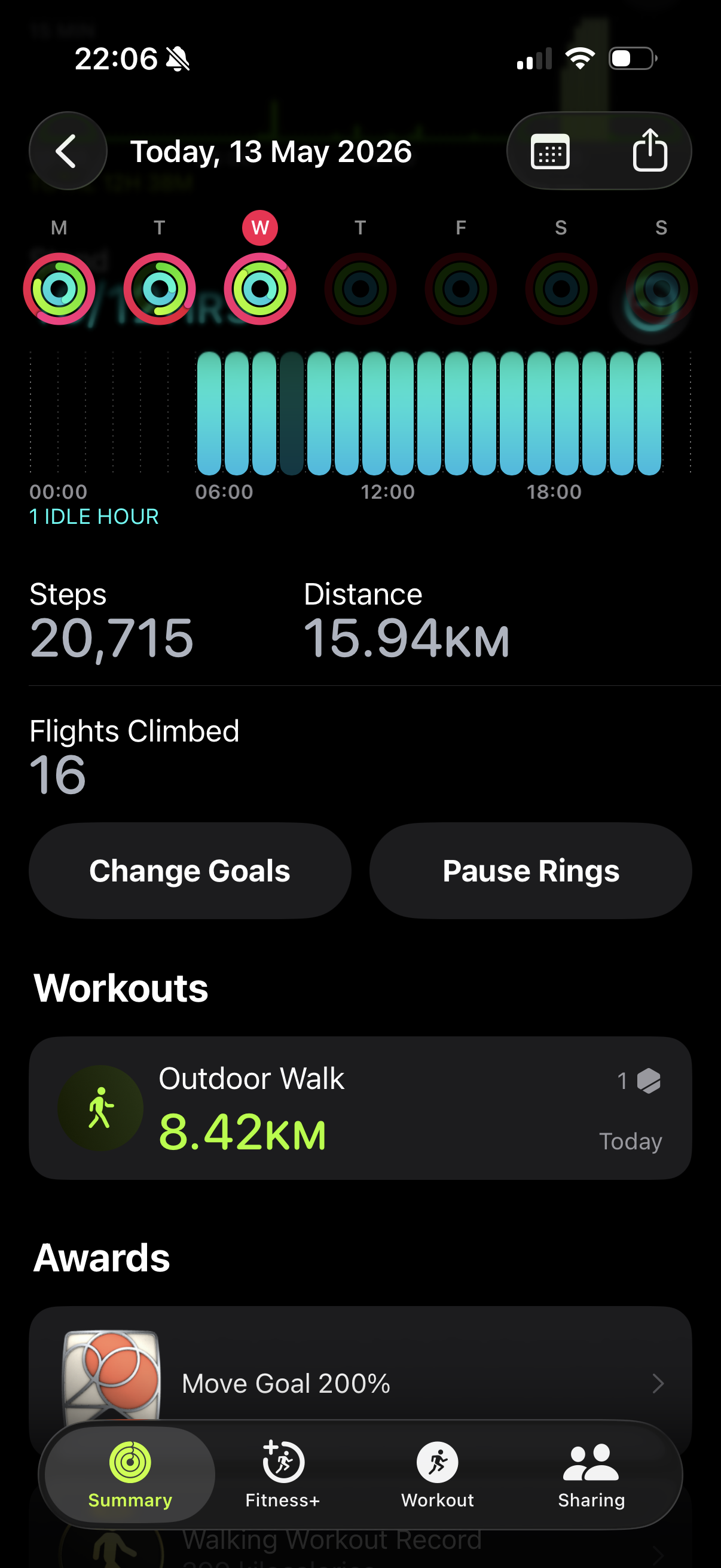This screenshot has width=721, height=1568.
Task: Switch to the Sharing tab
Action: pyautogui.click(x=591, y=1474)
